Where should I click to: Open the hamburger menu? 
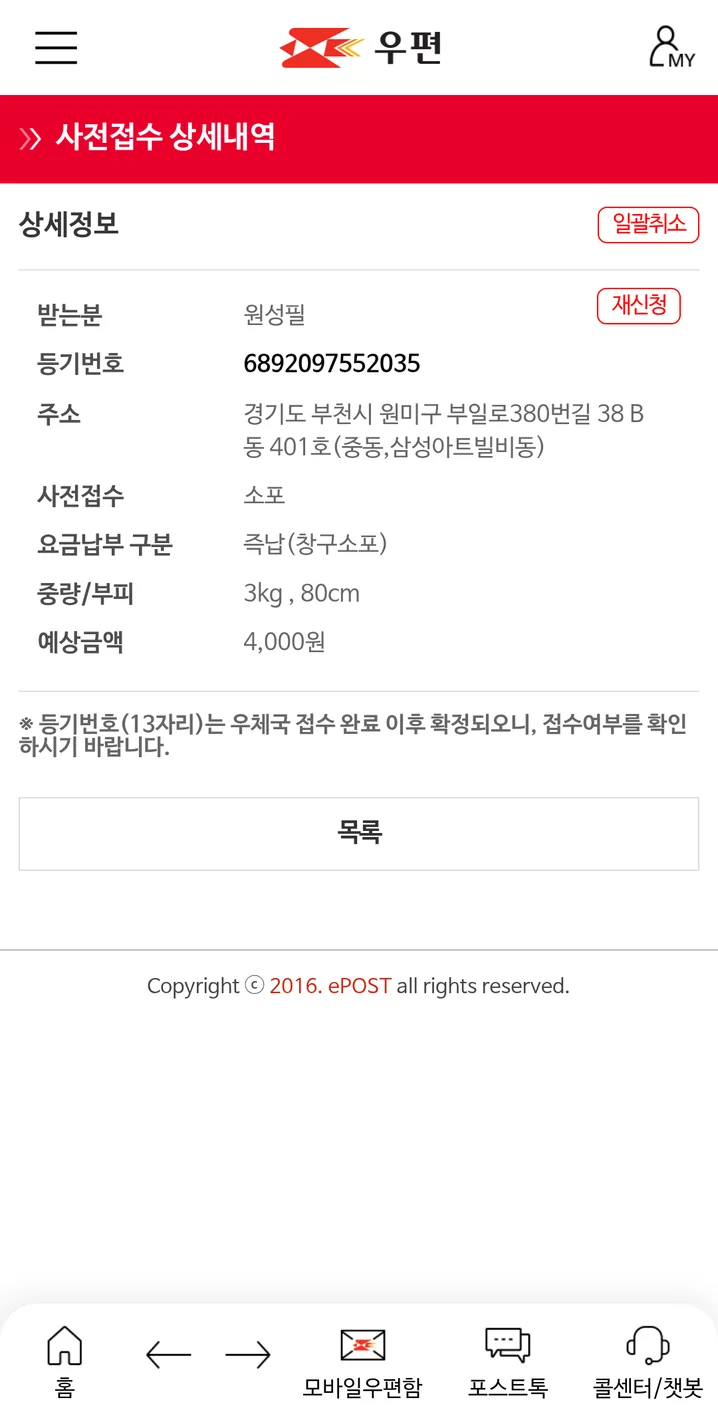[56, 47]
